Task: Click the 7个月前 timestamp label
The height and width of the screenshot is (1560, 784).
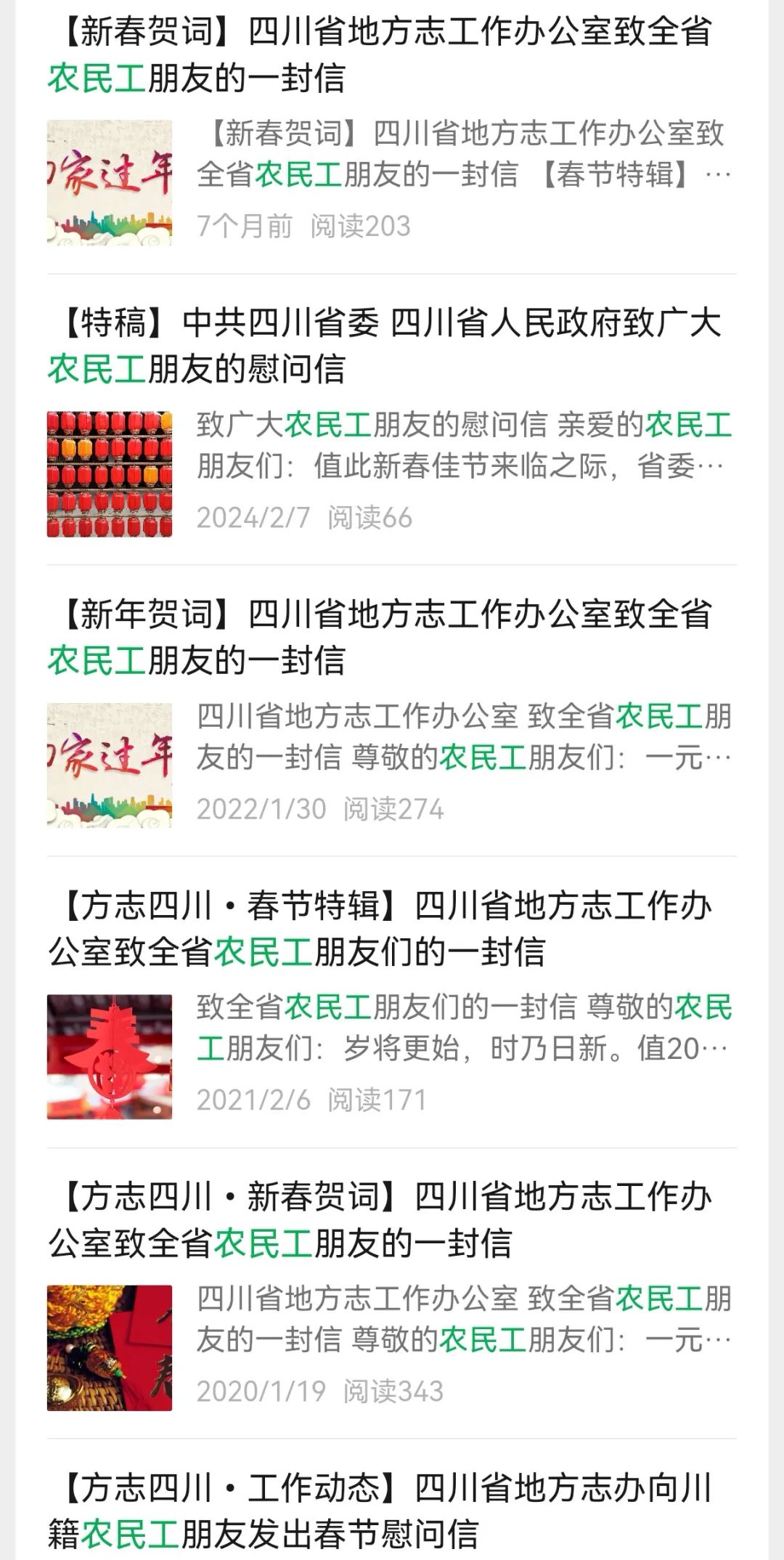Action: click(240, 227)
